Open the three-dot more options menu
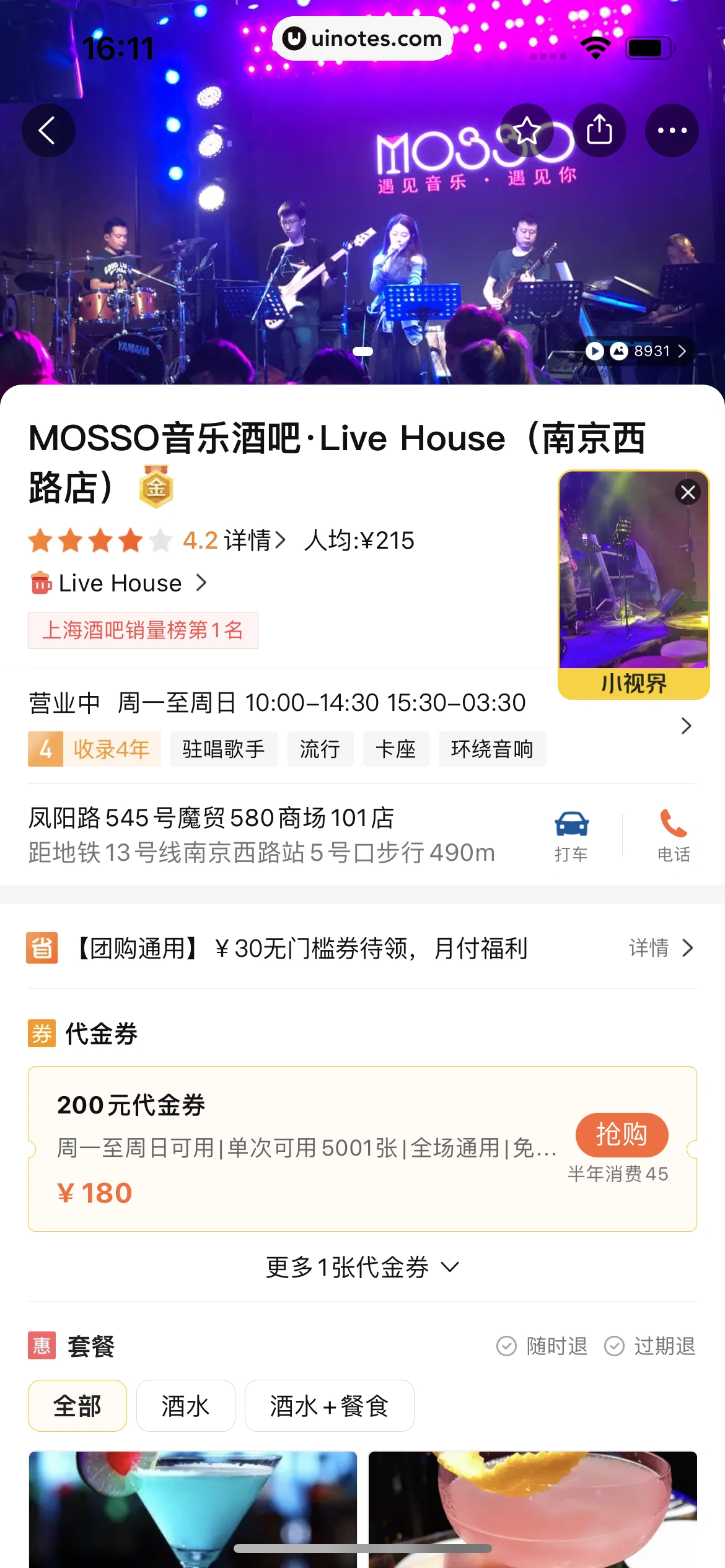Viewport: 725px width, 1568px height. tap(672, 131)
